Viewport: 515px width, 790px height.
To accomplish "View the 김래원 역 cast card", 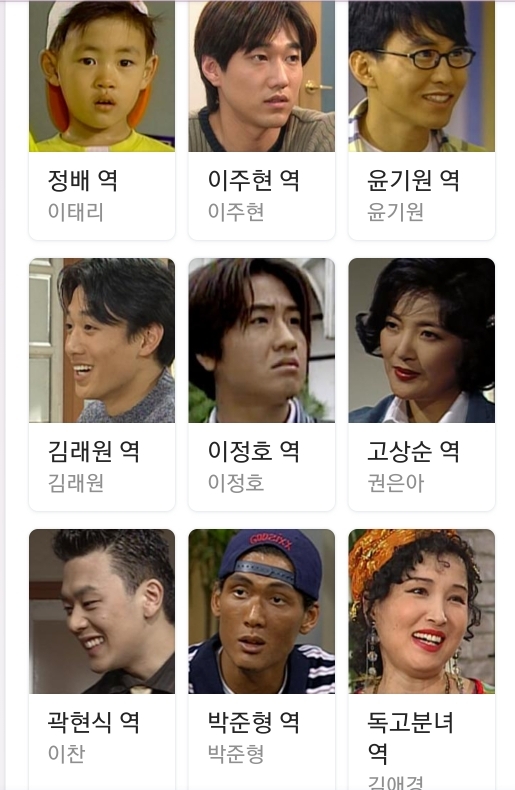I will pos(102,384).
